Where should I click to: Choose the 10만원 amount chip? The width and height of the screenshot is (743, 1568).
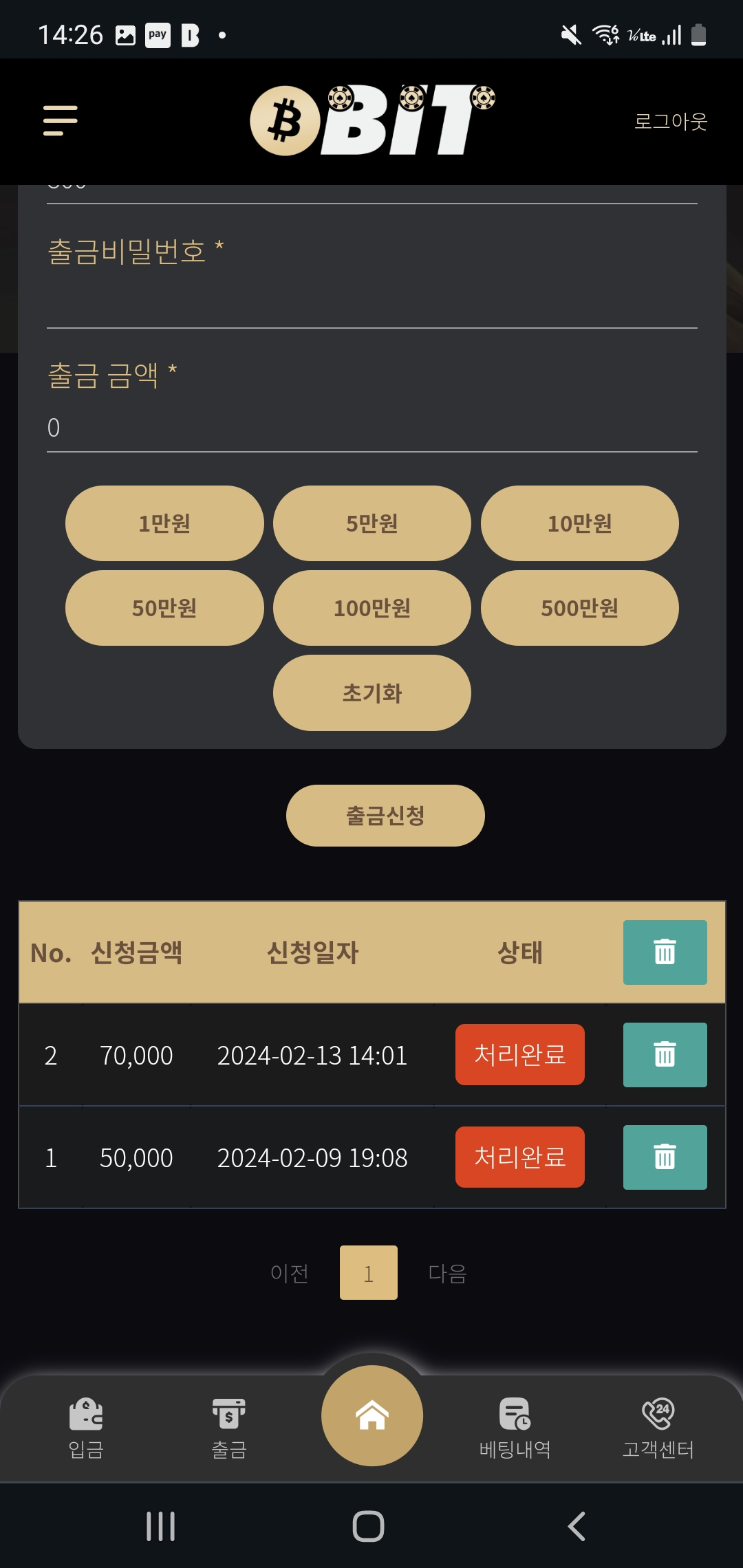(x=579, y=523)
